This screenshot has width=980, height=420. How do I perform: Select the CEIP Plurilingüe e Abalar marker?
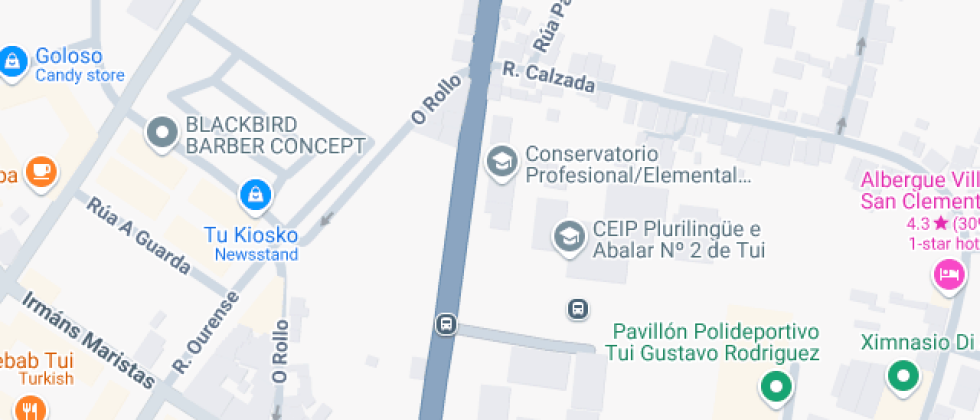(569, 238)
